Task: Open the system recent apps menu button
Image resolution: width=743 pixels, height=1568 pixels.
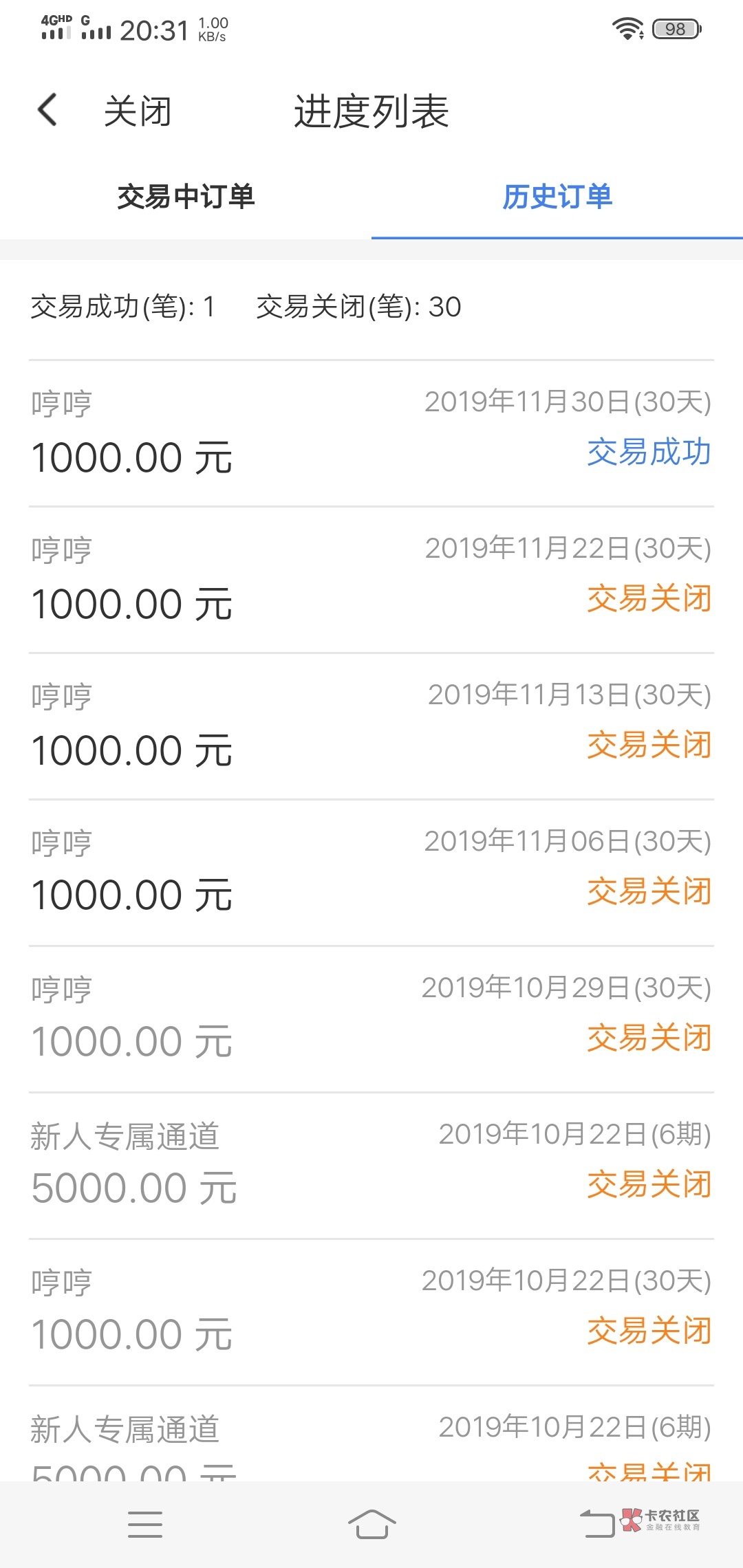Action: pos(145,1525)
